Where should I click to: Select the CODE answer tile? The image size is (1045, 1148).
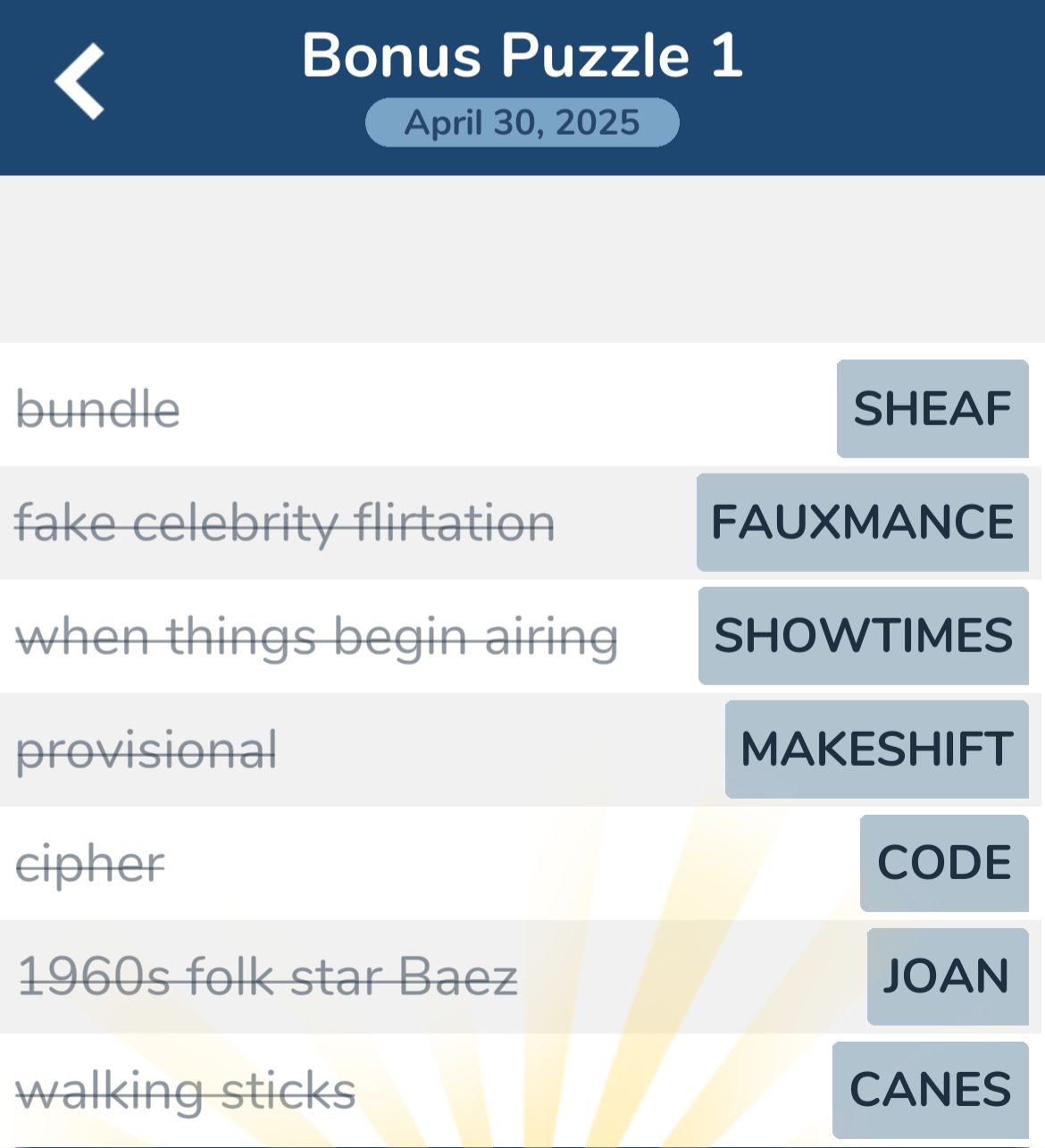(x=944, y=862)
